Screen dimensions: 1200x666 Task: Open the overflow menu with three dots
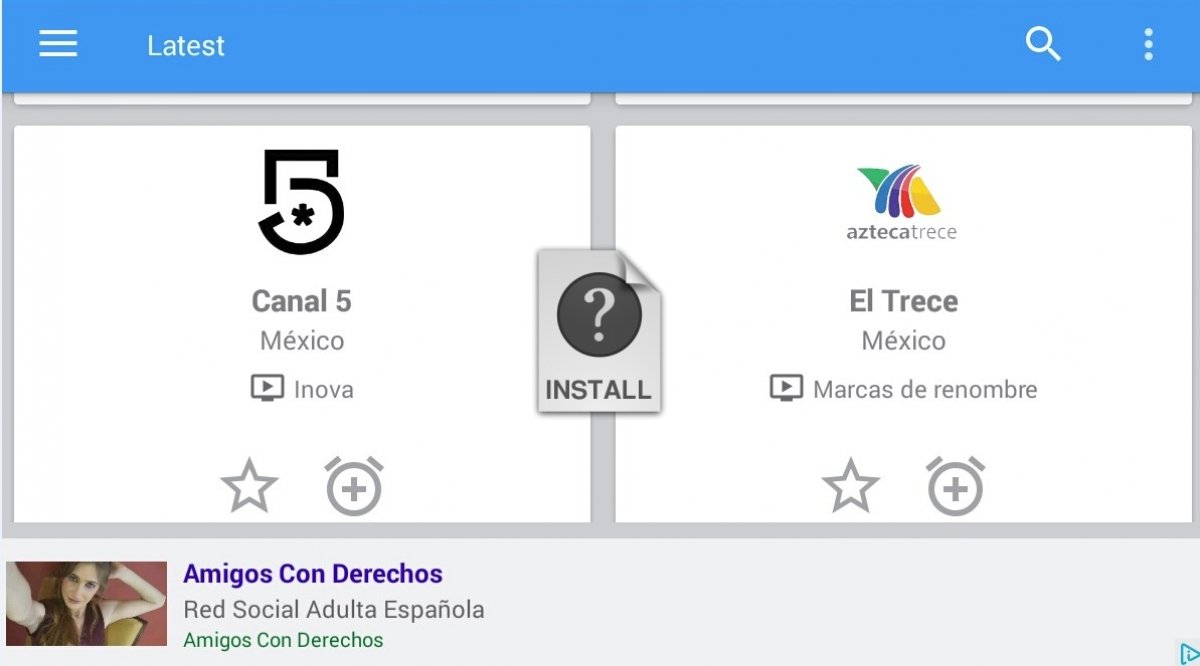[x=1148, y=44]
